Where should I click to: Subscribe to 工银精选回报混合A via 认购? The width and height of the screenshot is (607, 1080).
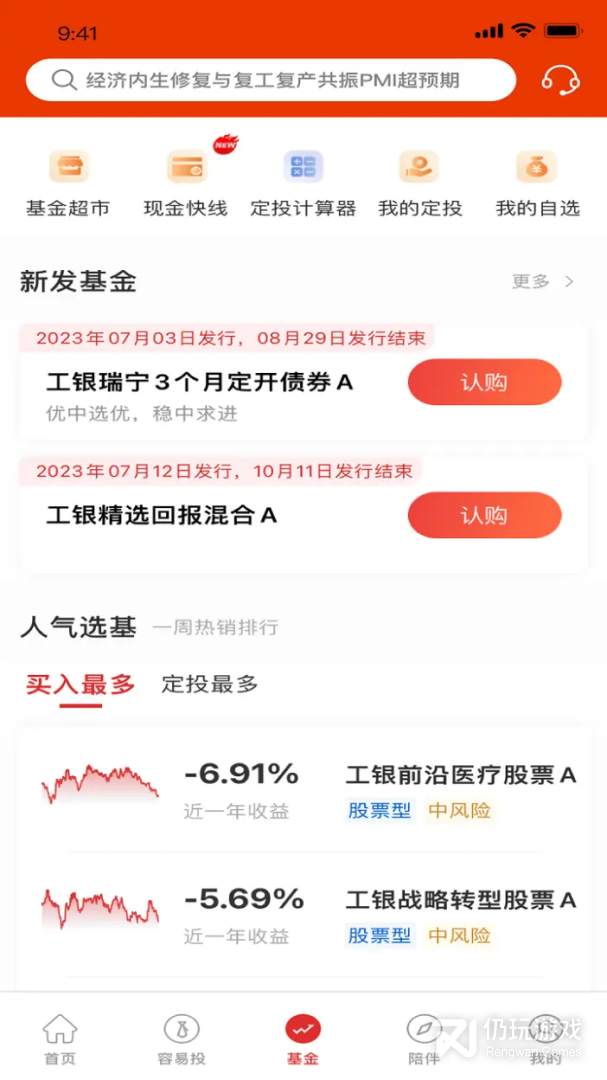(484, 515)
